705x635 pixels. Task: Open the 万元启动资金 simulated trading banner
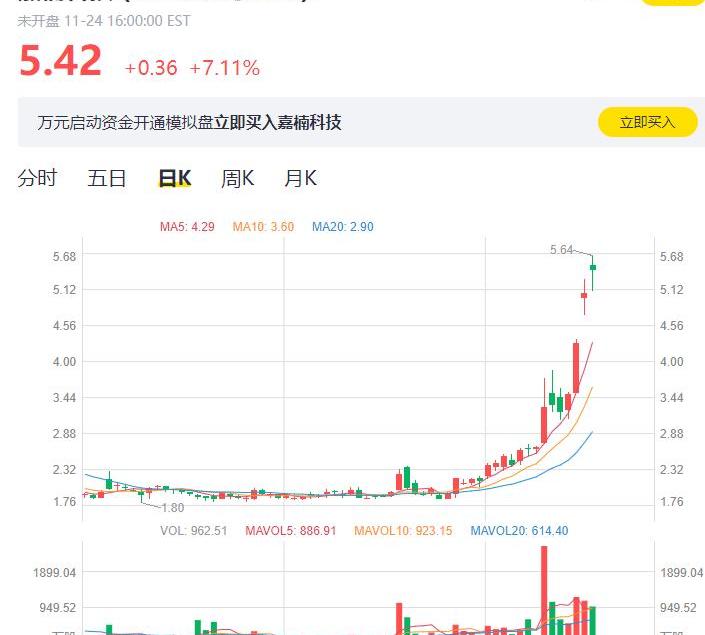pyautogui.click(x=190, y=122)
